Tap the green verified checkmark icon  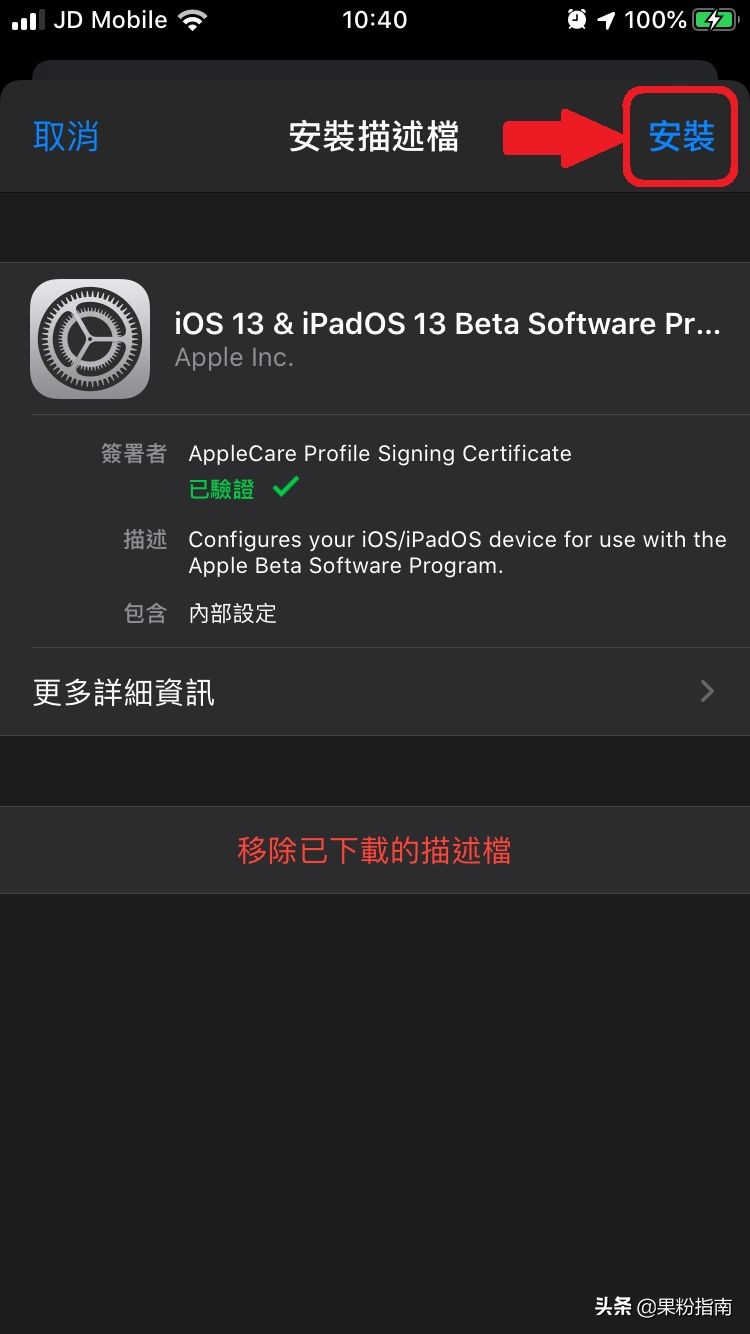(x=283, y=488)
